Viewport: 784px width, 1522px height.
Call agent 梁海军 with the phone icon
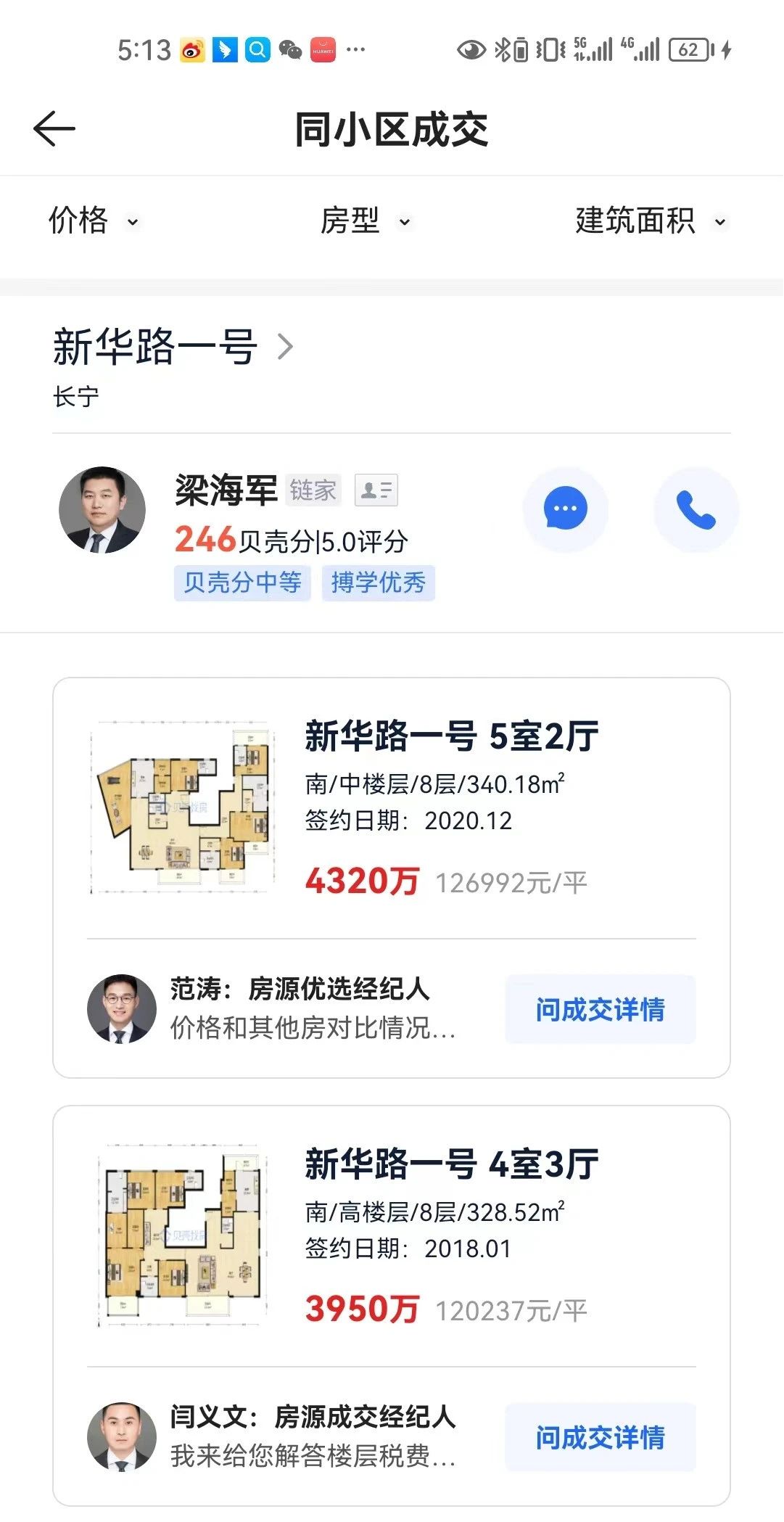coord(696,509)
